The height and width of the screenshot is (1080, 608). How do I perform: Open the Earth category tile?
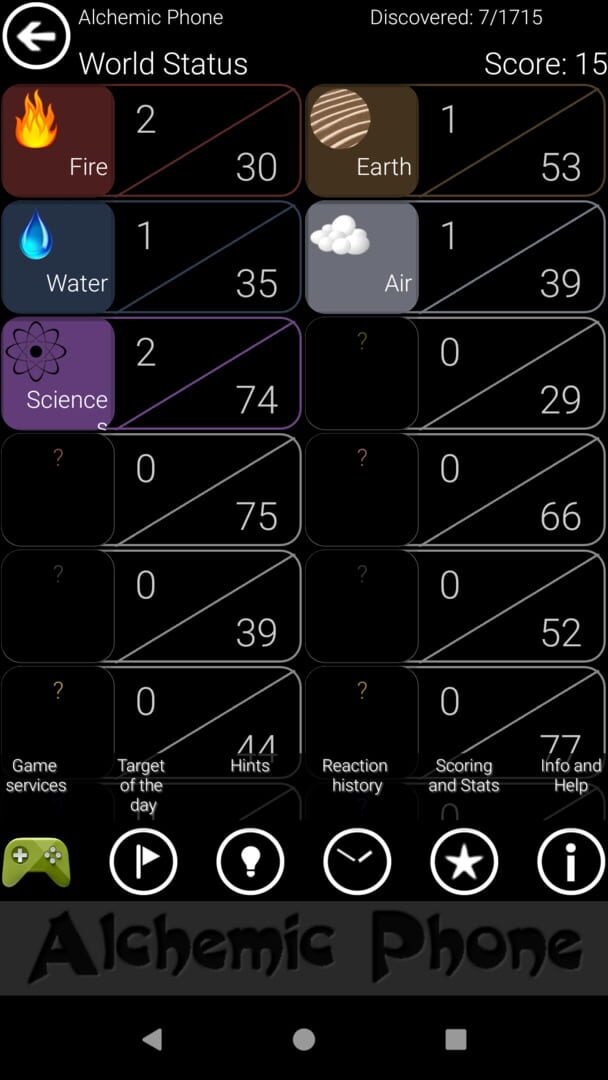361,141
